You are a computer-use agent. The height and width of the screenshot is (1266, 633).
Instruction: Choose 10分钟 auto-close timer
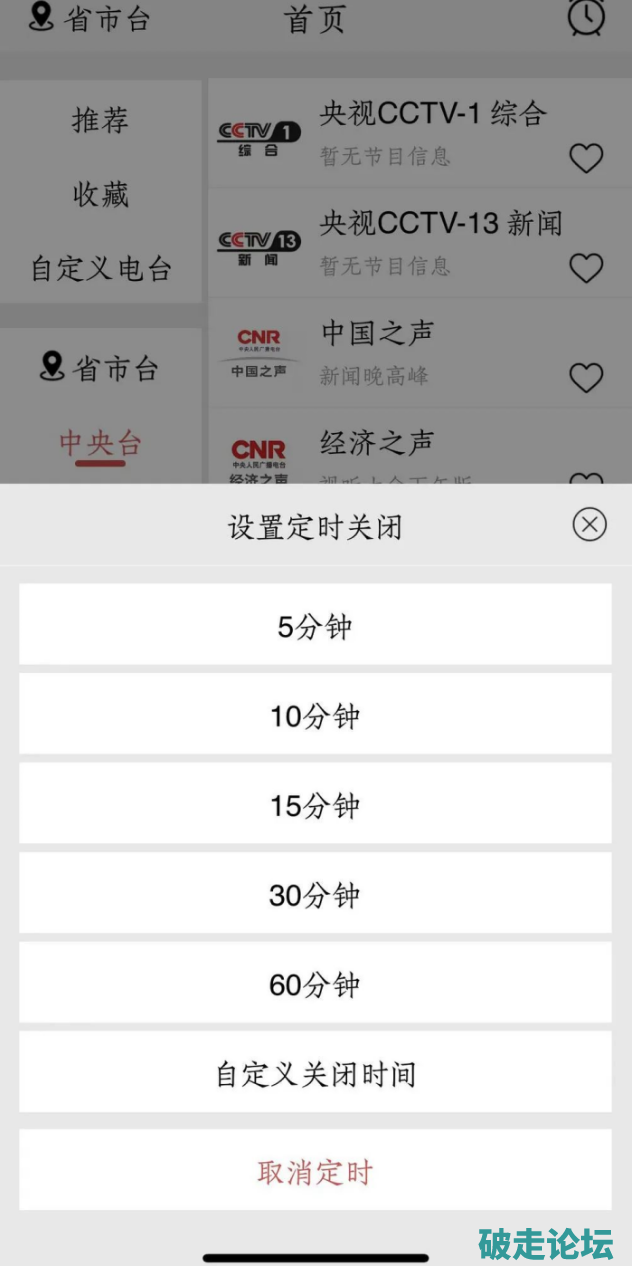point(315,715)
